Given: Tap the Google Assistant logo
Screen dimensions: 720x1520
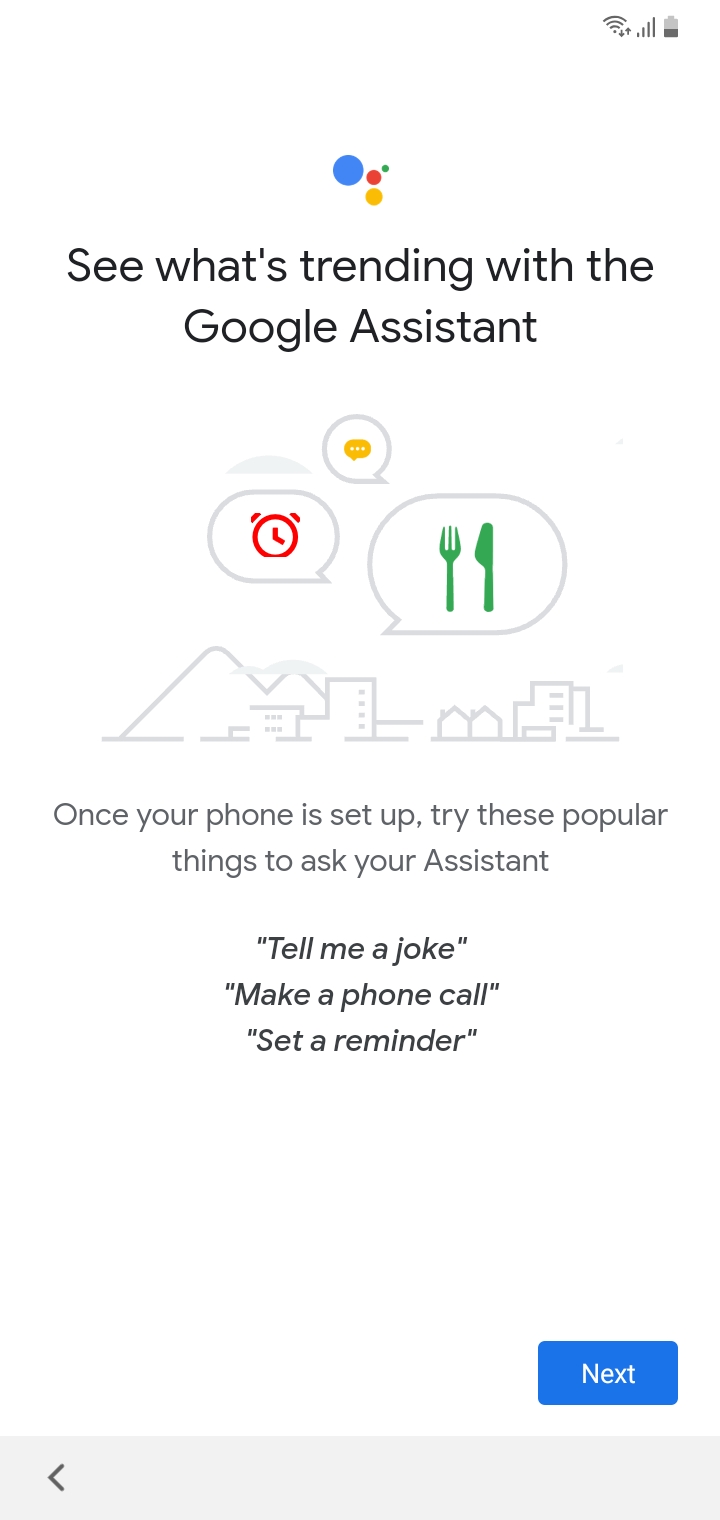Looking at the screenshot, I should [x=360, y=177].
